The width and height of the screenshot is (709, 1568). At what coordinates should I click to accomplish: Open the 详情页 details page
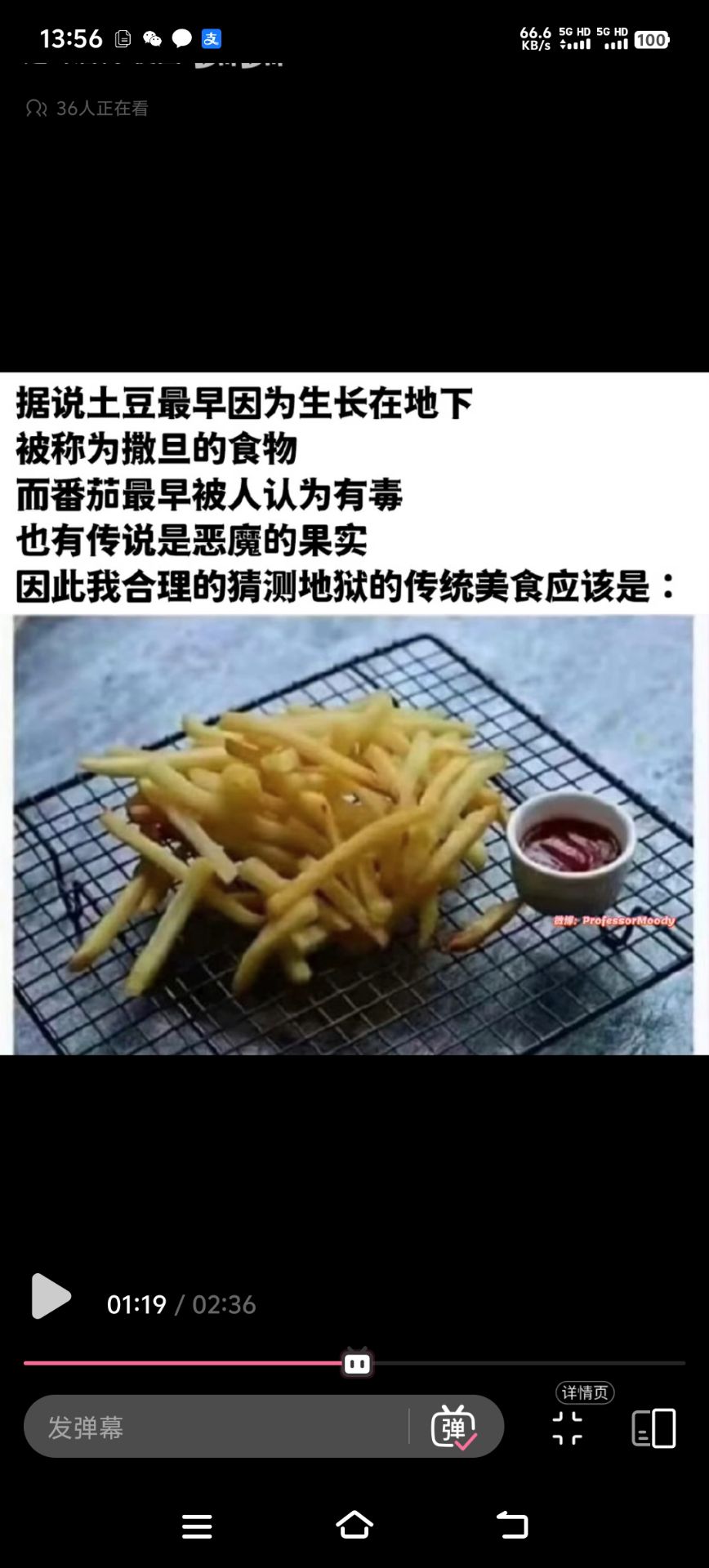pyautogui.click(x=585, y=1392)
